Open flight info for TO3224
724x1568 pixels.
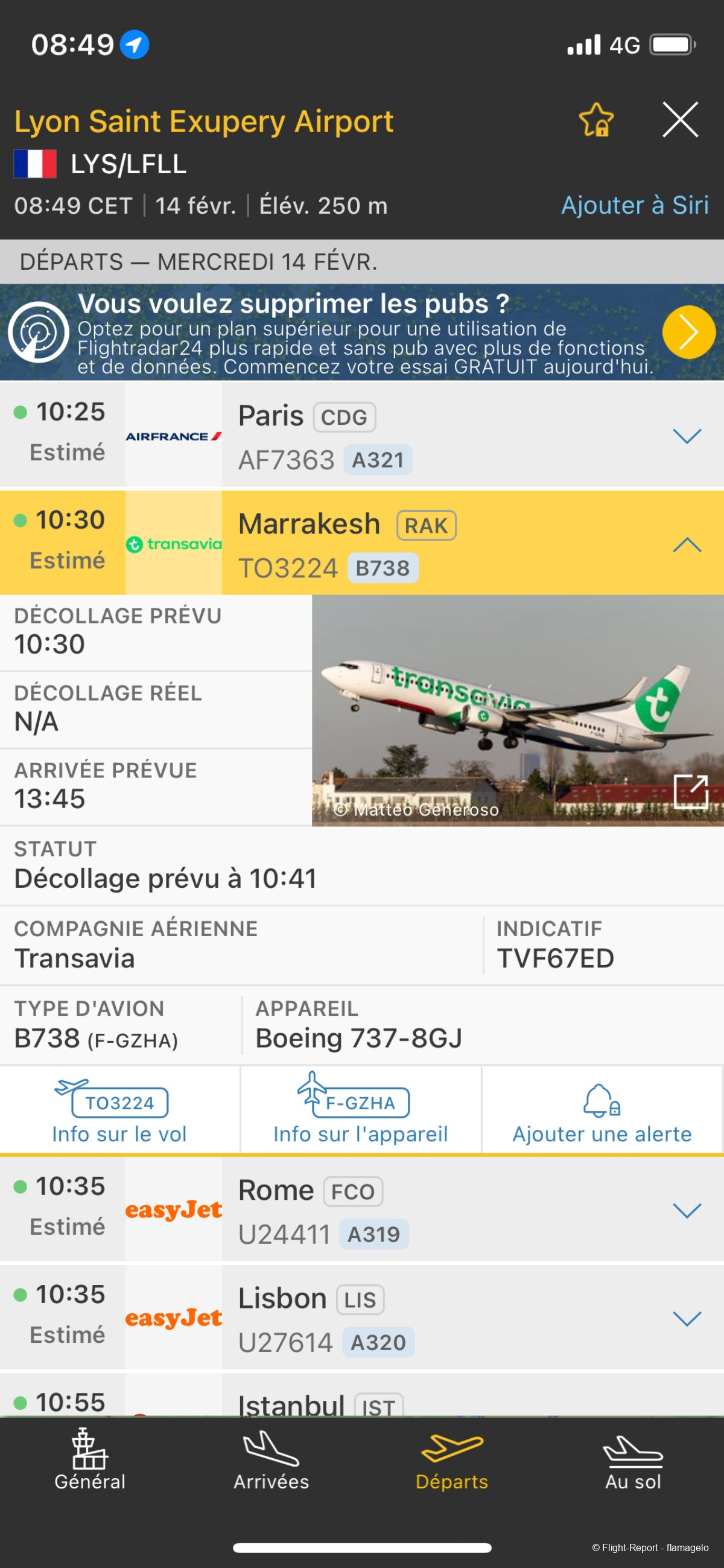(120, 1110)
